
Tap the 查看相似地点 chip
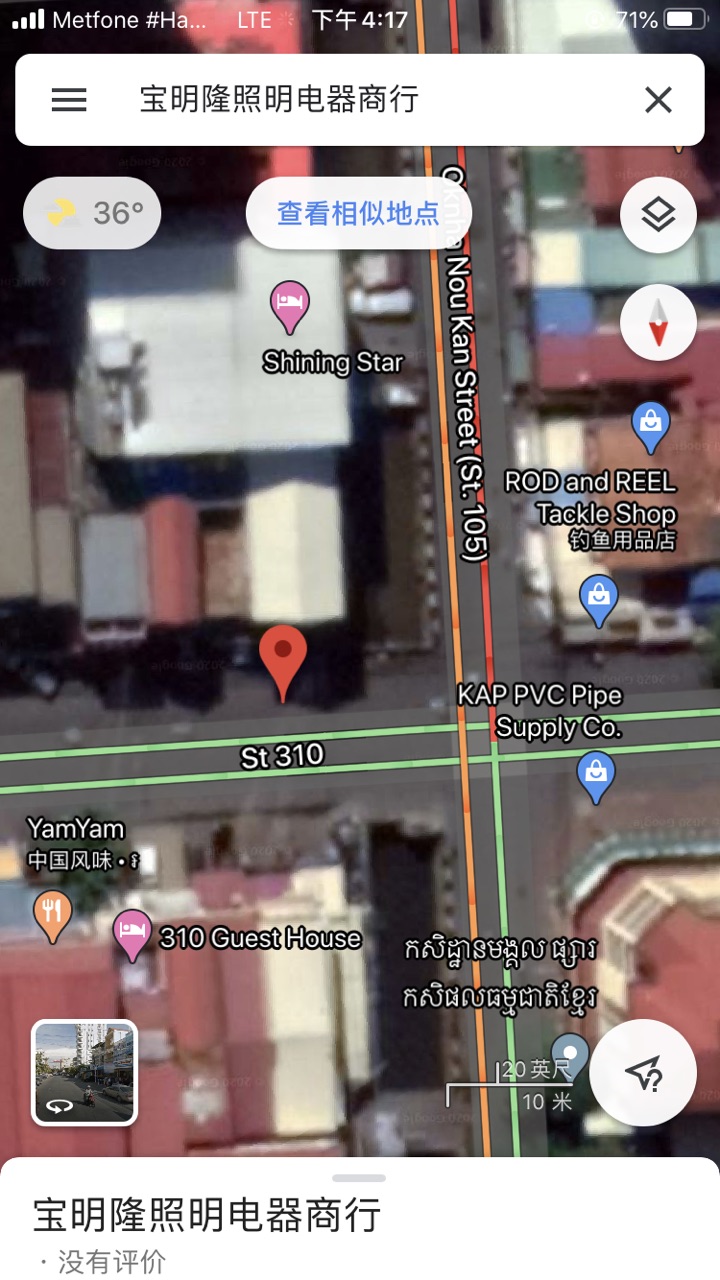coord(358,213)
